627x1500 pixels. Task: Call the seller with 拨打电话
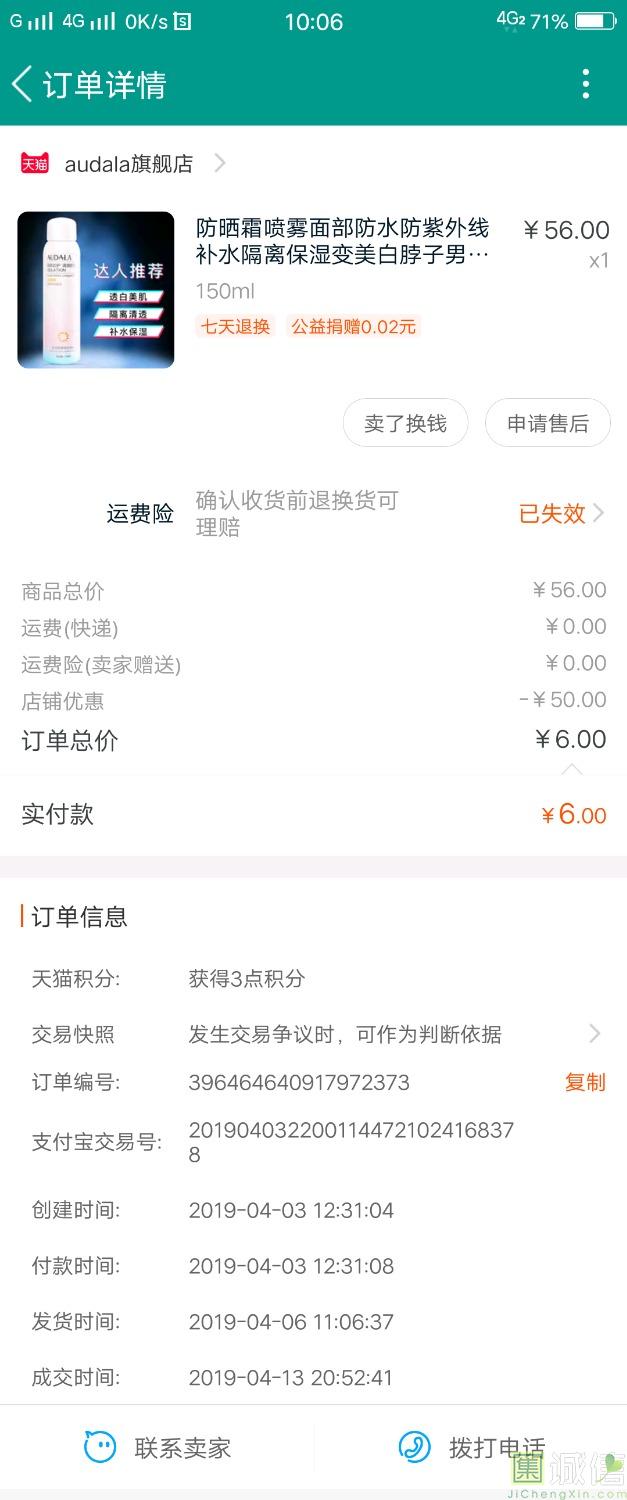pos(470,1447)
